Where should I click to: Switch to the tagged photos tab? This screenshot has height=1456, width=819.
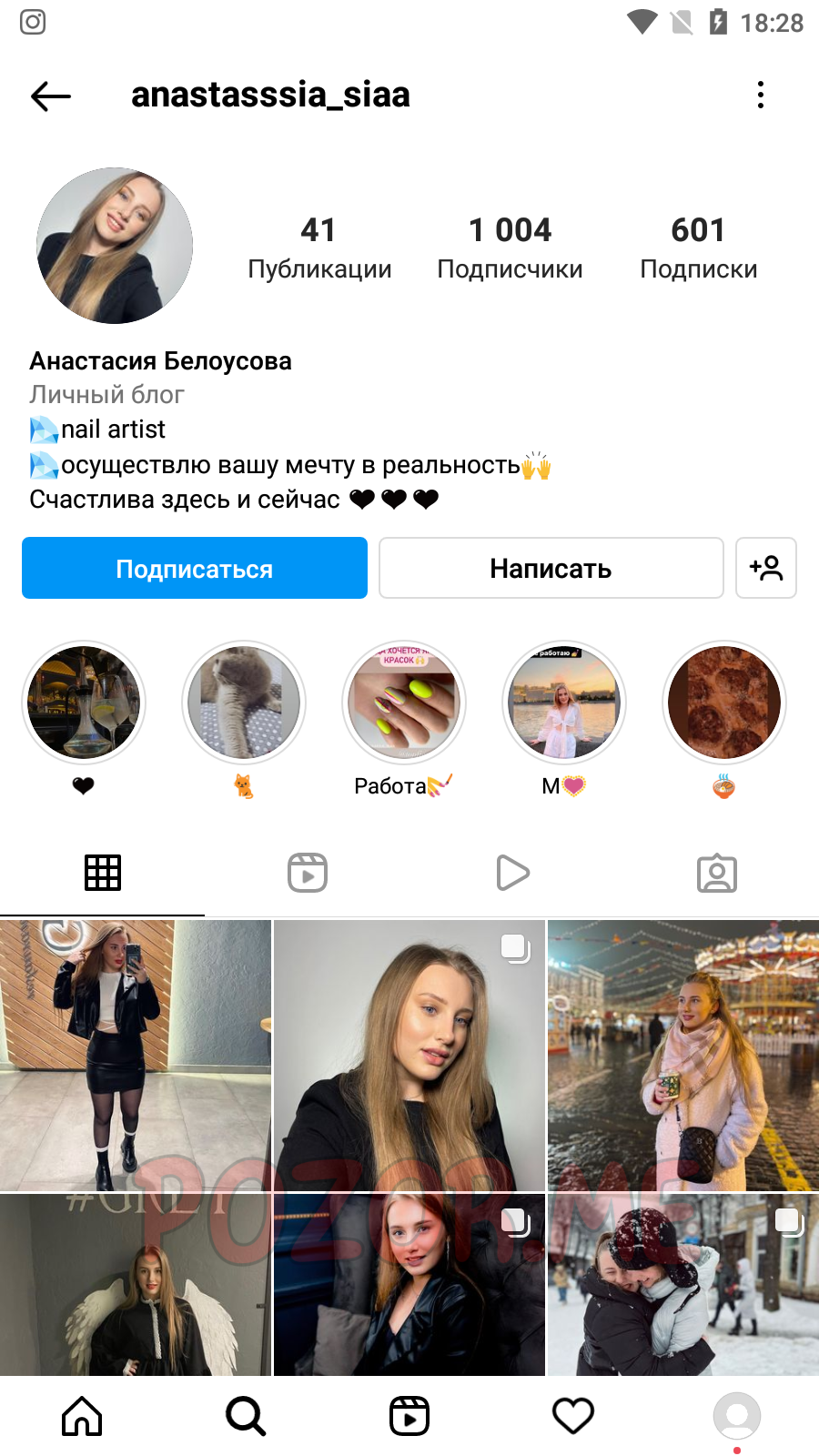point(717,873)
